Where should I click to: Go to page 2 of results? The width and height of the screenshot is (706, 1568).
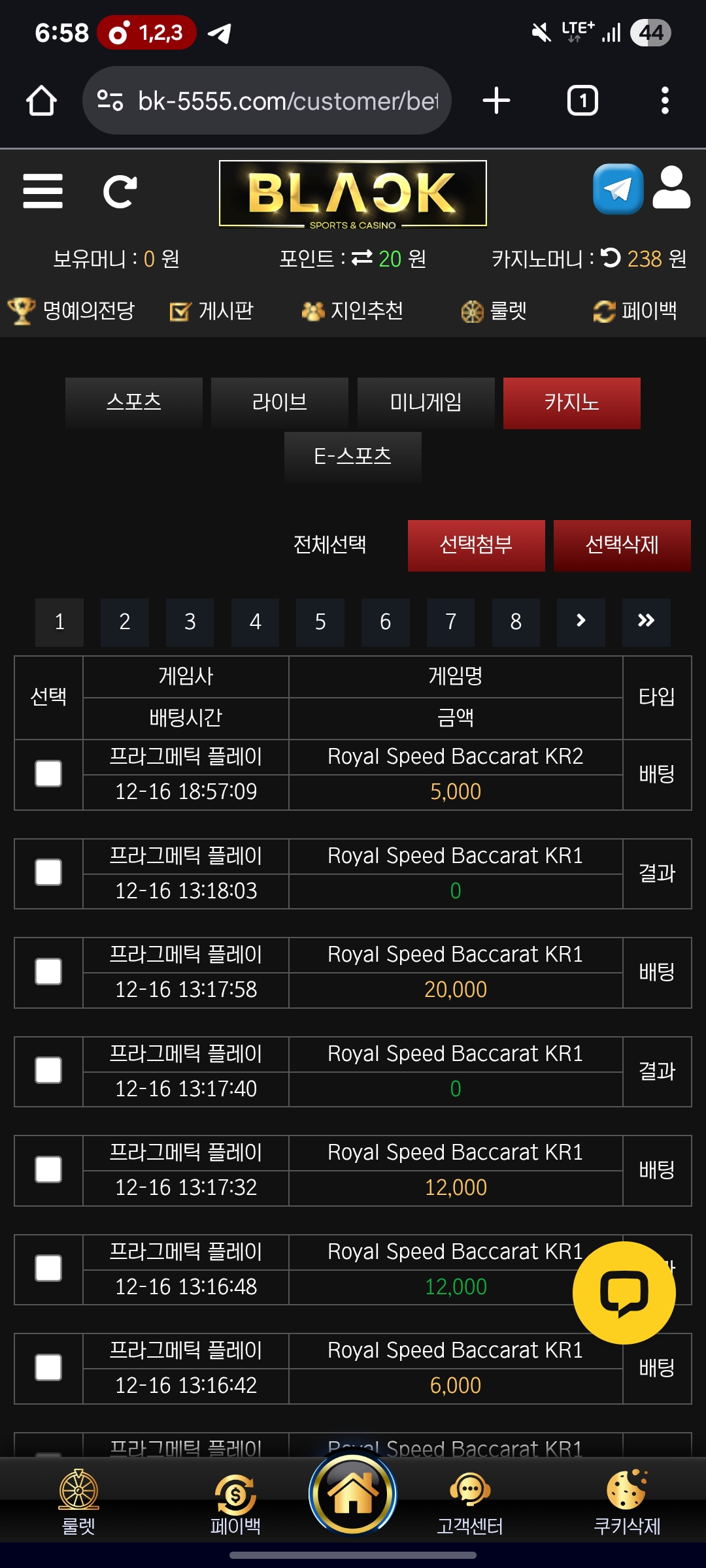pyautogui.click(x=124, y=622)
